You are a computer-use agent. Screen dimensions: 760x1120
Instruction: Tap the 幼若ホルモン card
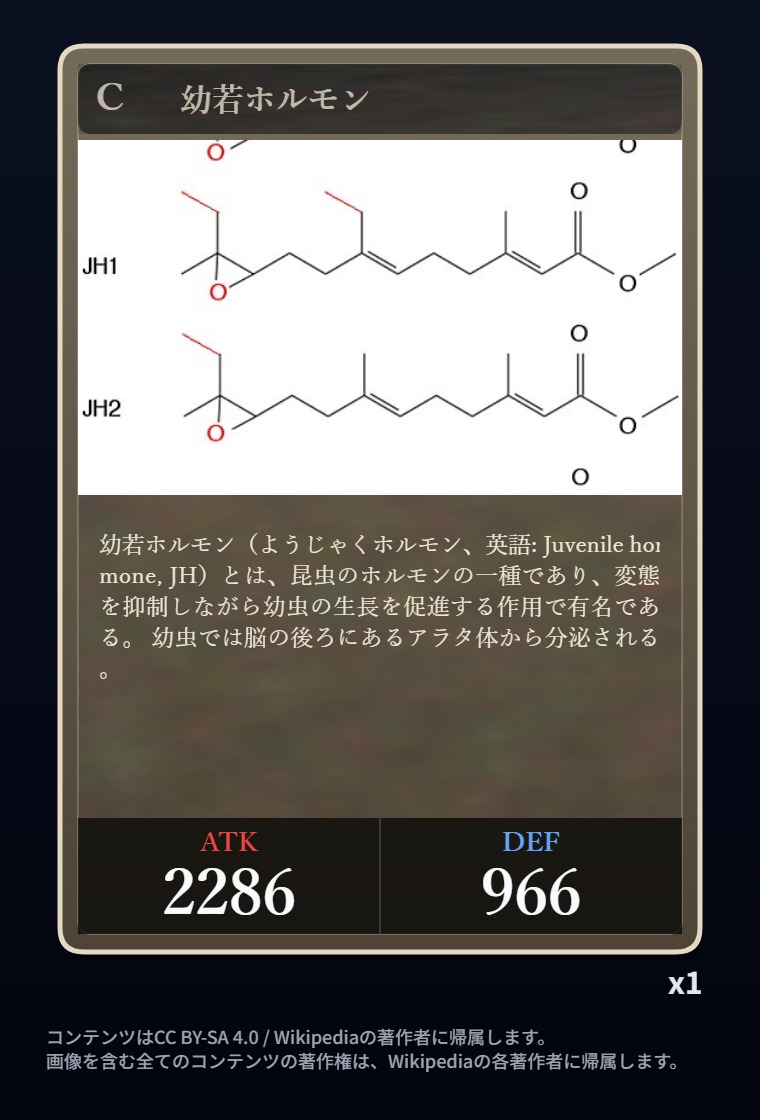(379, 499)
